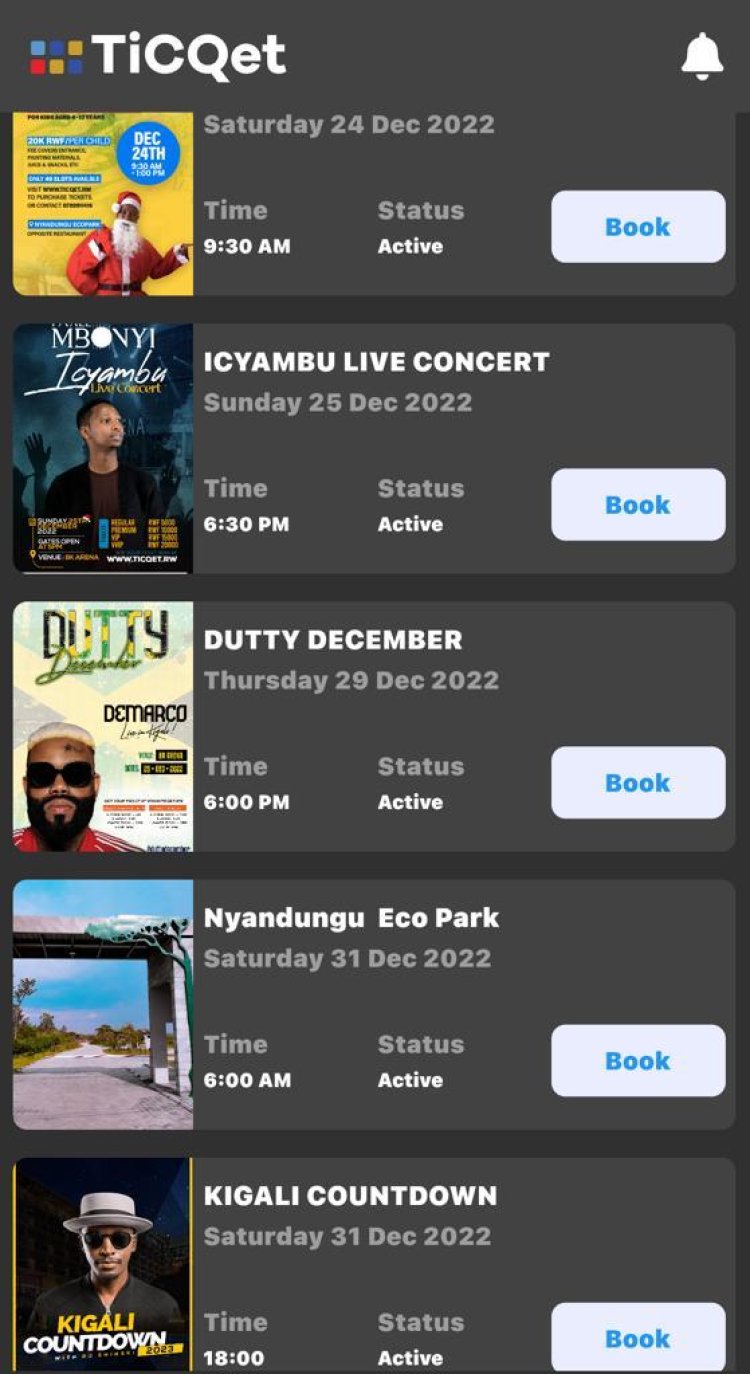750x1374 pixels.
Task: Open the notifications bell
Action: tap(702, 56)
